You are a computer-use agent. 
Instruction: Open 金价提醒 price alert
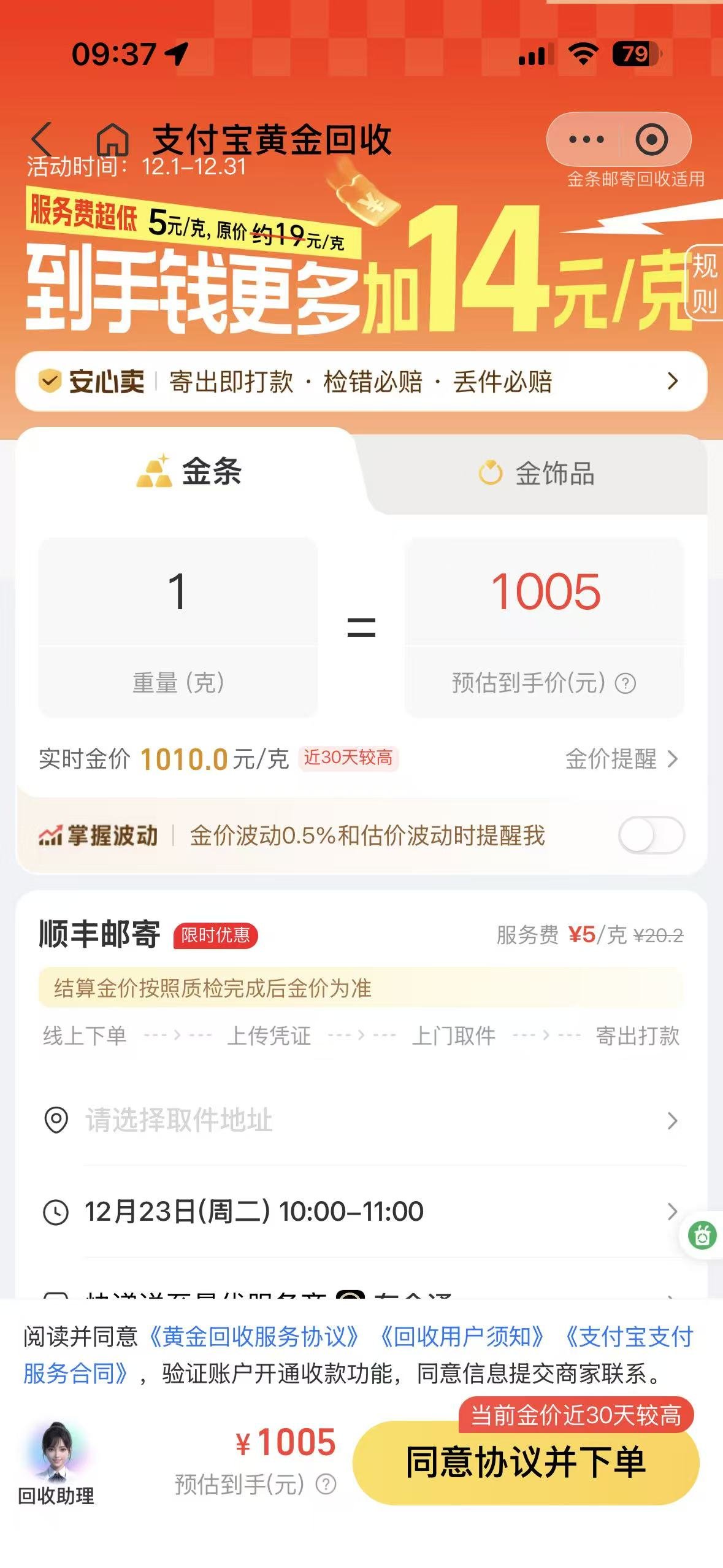click(x=621, y=759)
